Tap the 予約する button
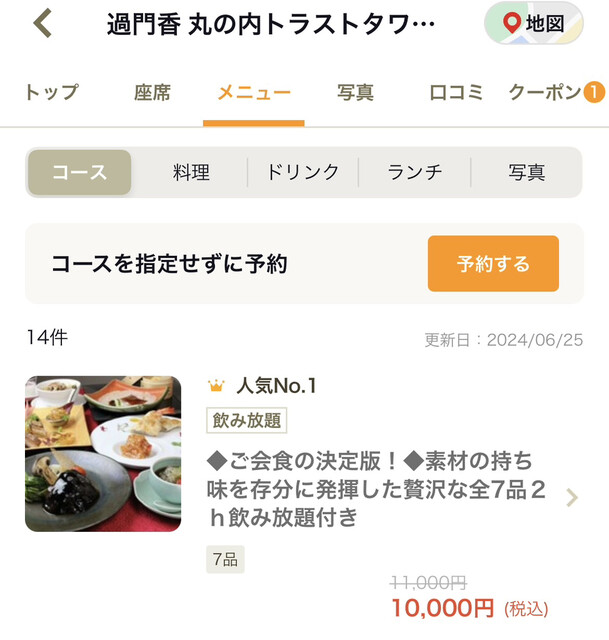The width and height of the screenshot is (609, 640). 493,264
